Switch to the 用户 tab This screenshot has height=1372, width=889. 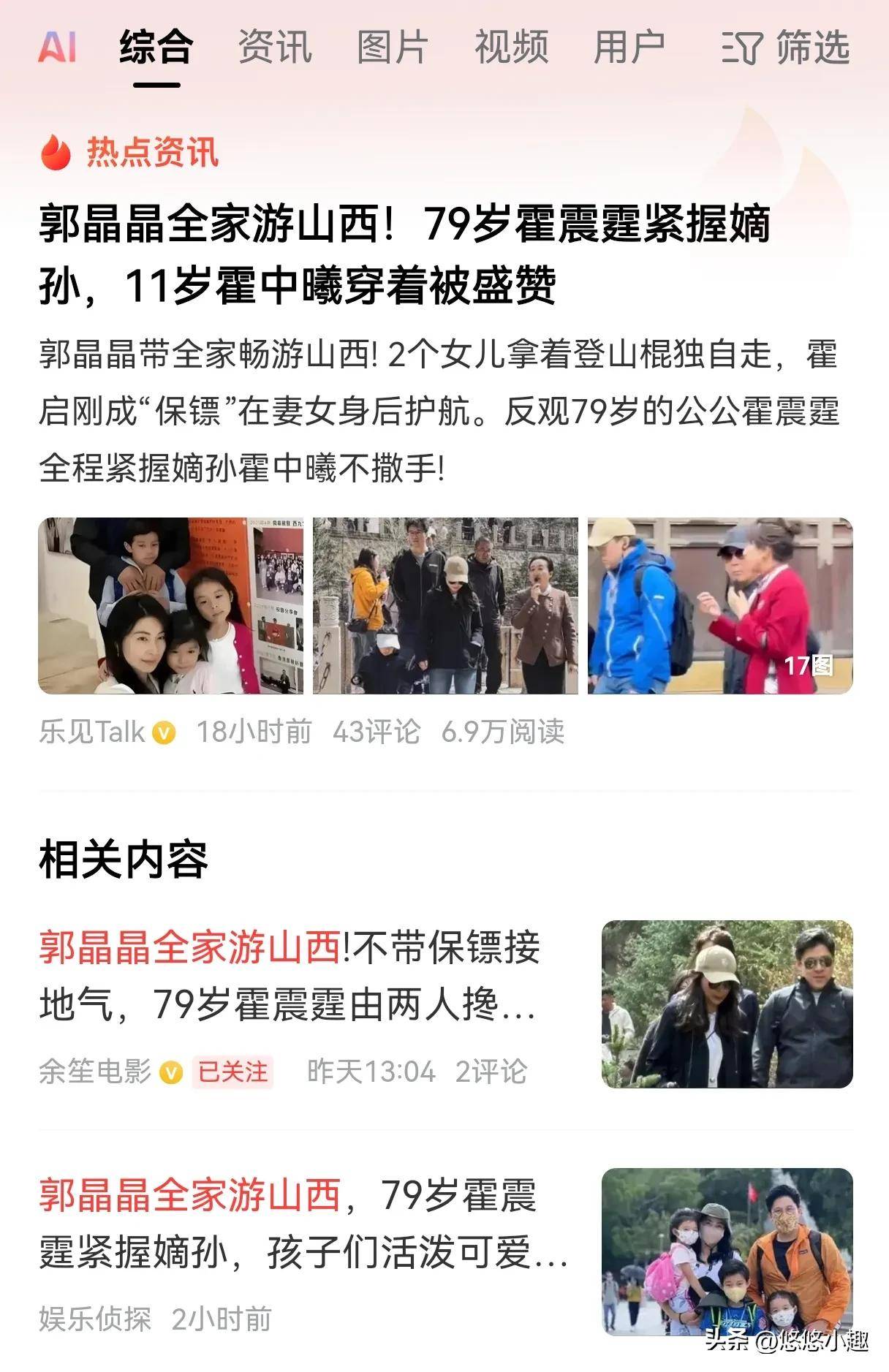(629, 48)
